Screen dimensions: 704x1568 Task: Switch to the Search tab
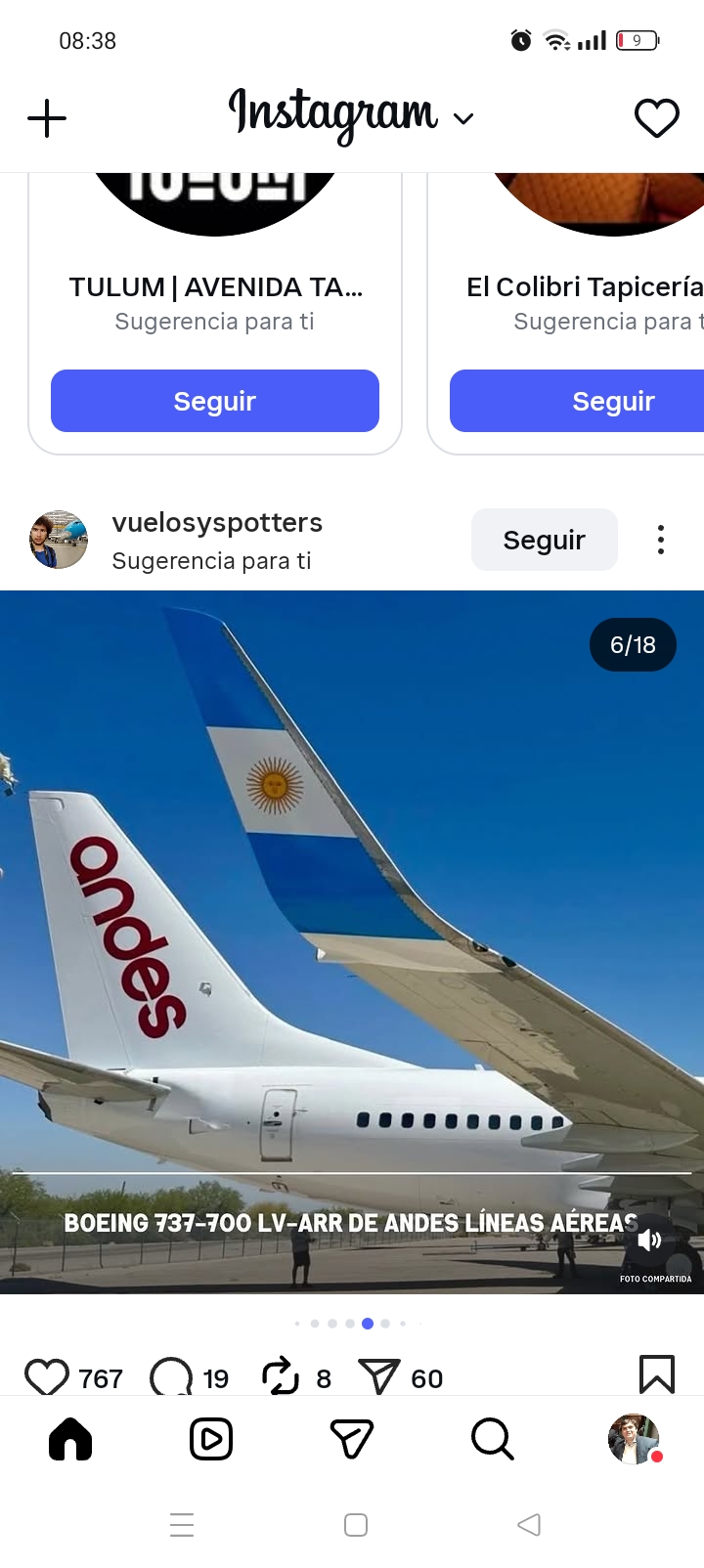[x=492, y=1439]
